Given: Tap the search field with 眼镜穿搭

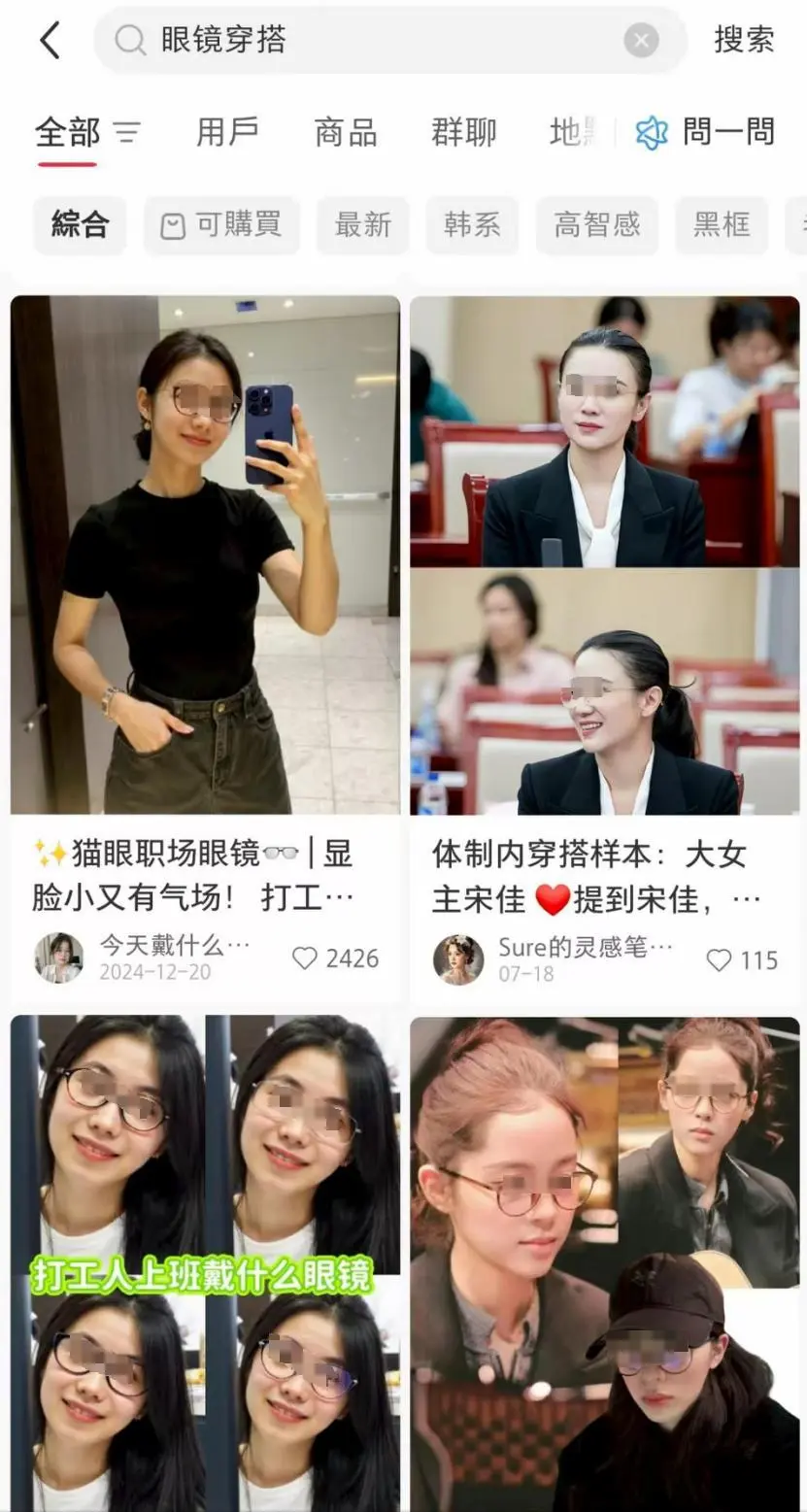Looking at the screenshot, I should [x=369, y=41].
